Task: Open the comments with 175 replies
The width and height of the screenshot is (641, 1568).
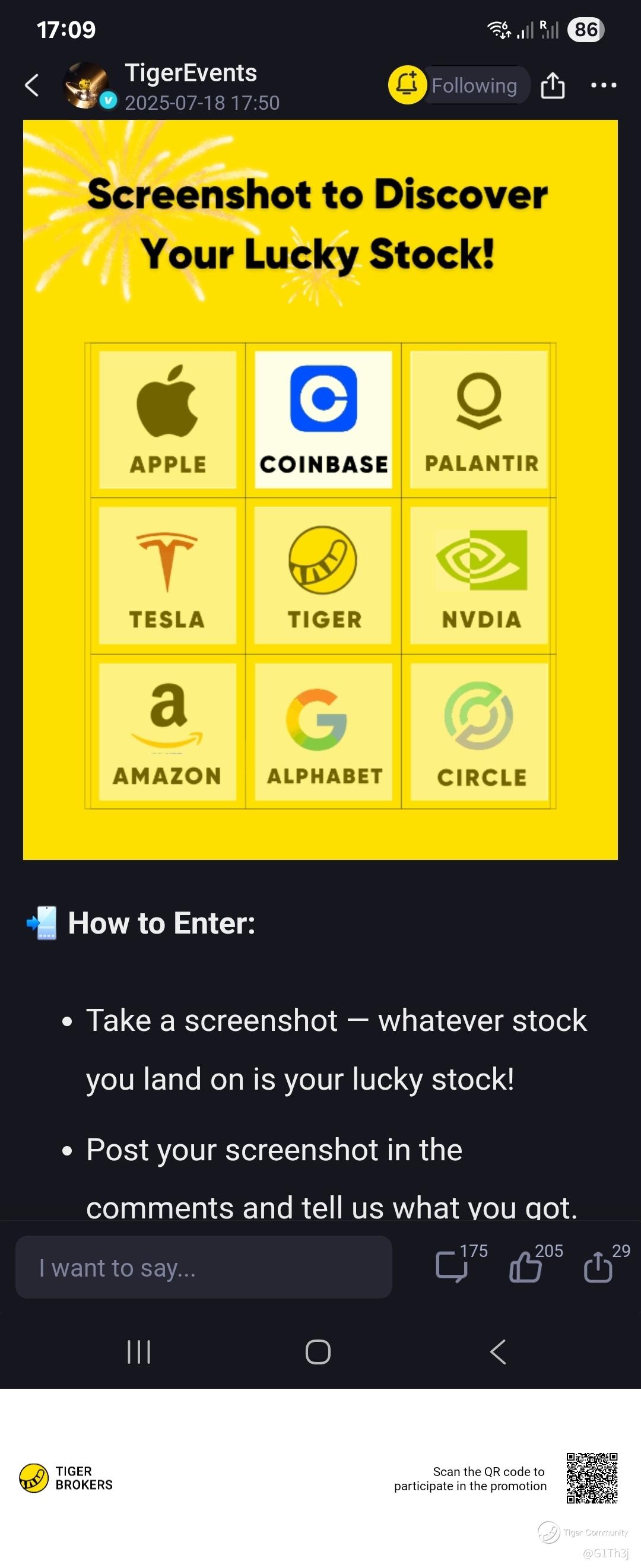Action: click(461, 1264)
